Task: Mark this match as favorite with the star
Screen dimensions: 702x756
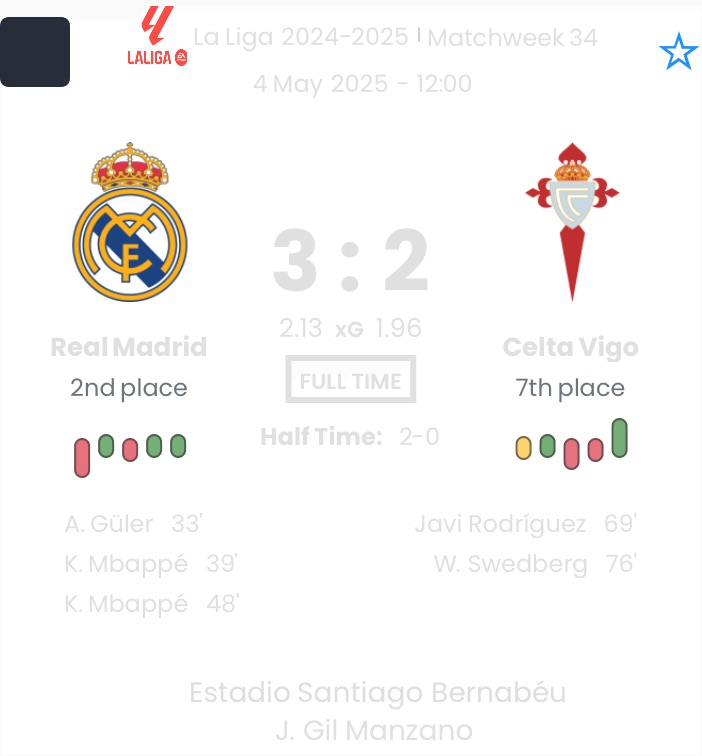Action: tap(679, 52)
